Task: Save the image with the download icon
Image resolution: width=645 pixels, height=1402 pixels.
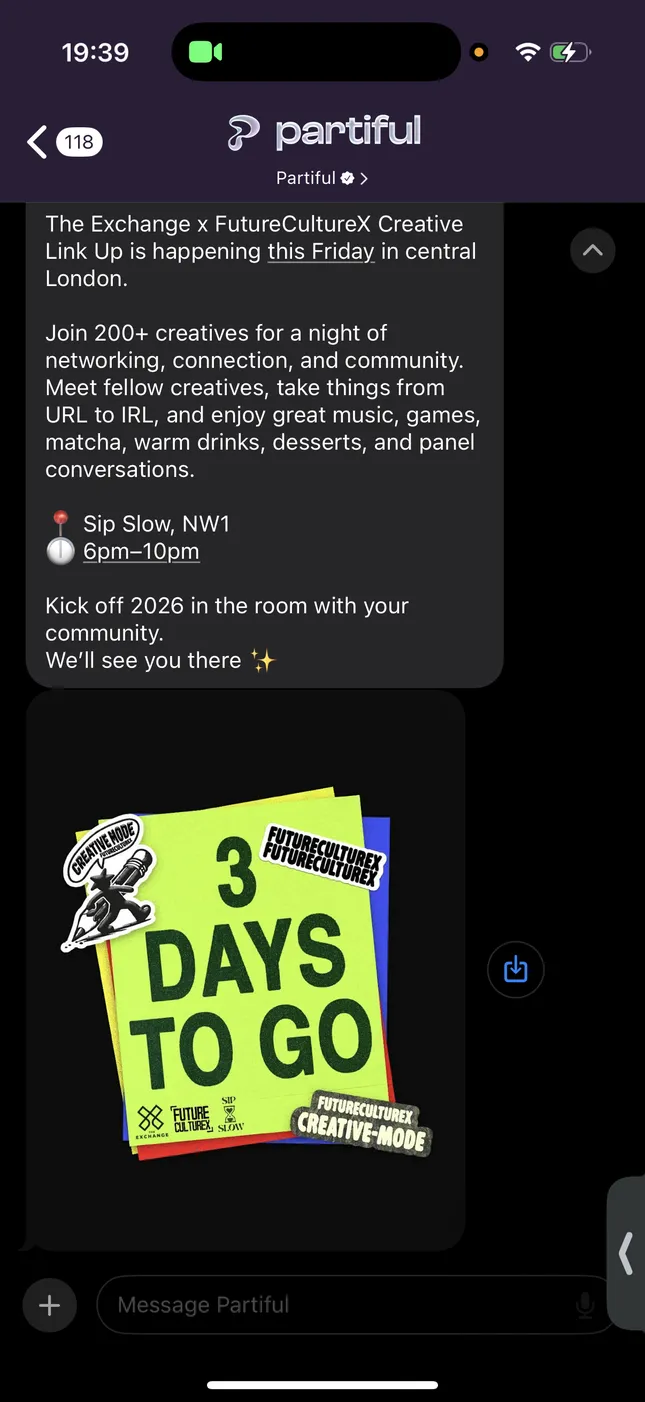Action: click(515, 969)
